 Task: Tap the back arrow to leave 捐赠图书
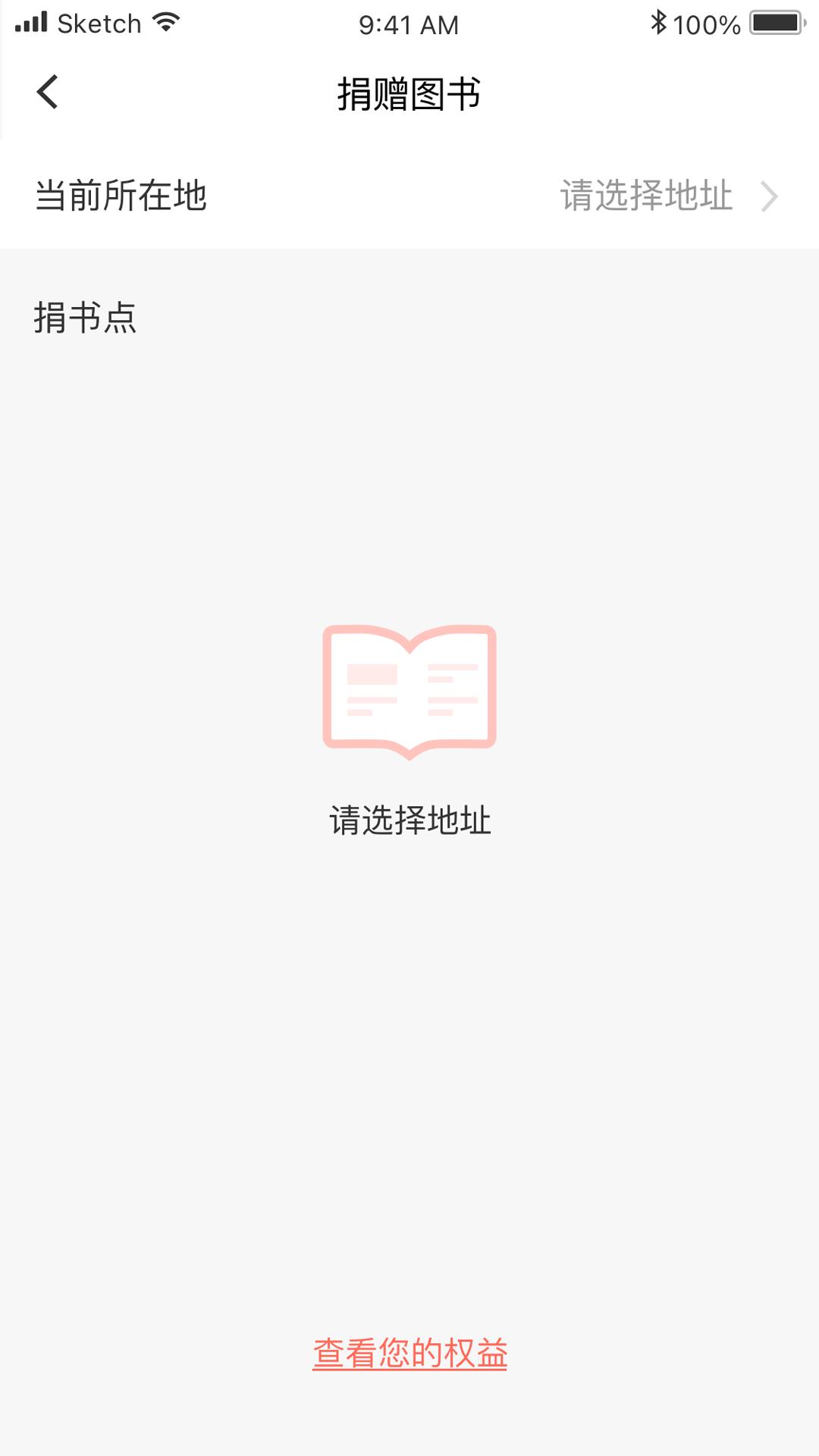click(48, 91)
